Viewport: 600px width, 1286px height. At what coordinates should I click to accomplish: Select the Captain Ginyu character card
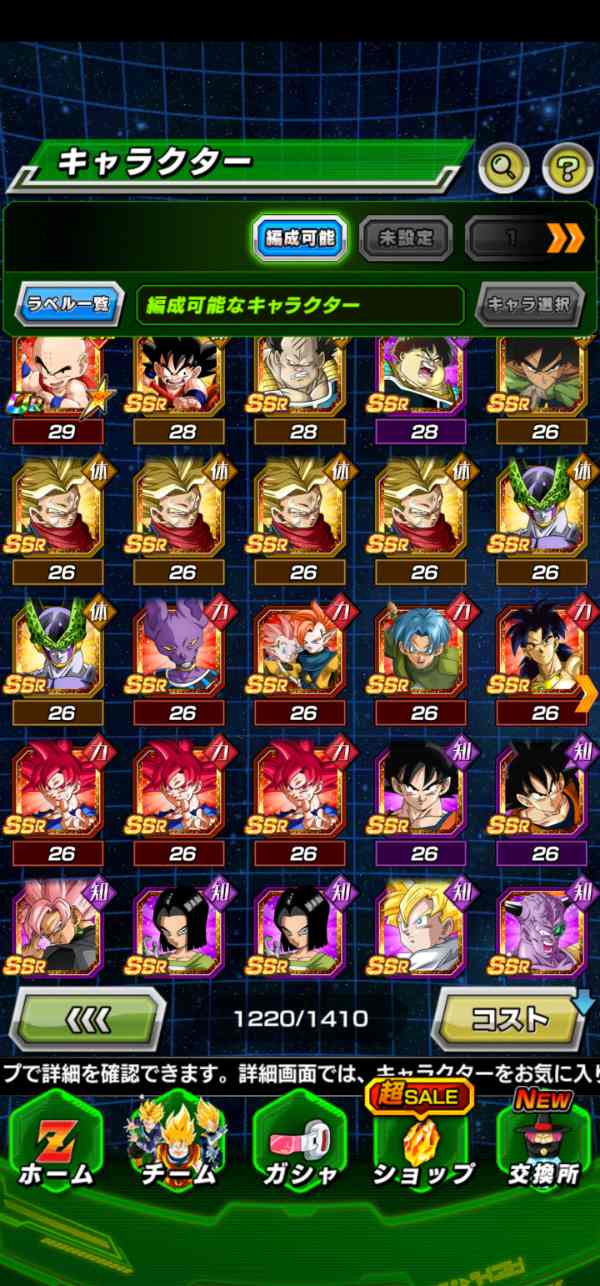[544, 926]
